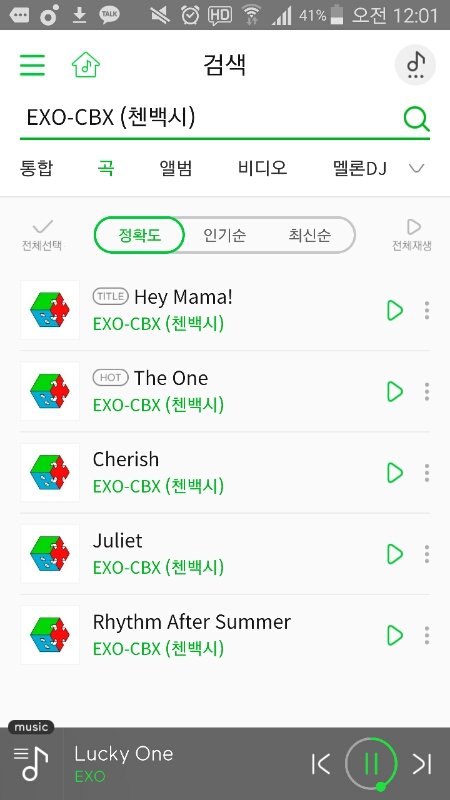Switch to the 통합 tab
The height and width of the screenshot is (800, 450).
36,168
